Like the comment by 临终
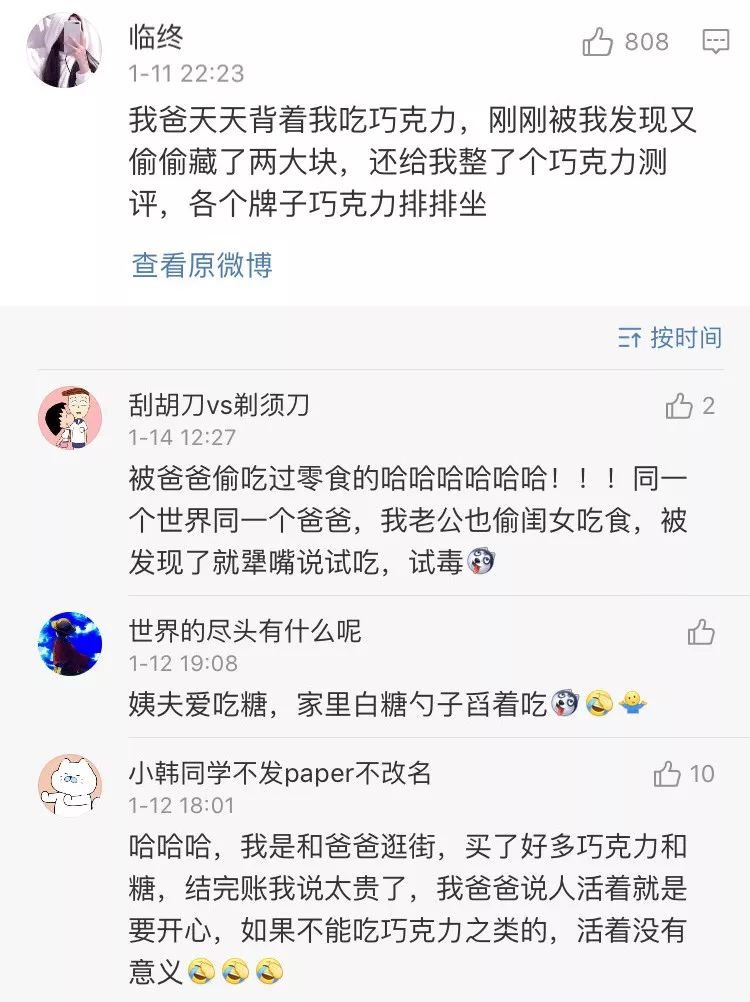The width and height of the screenshot is (750, 1002). 599,42
